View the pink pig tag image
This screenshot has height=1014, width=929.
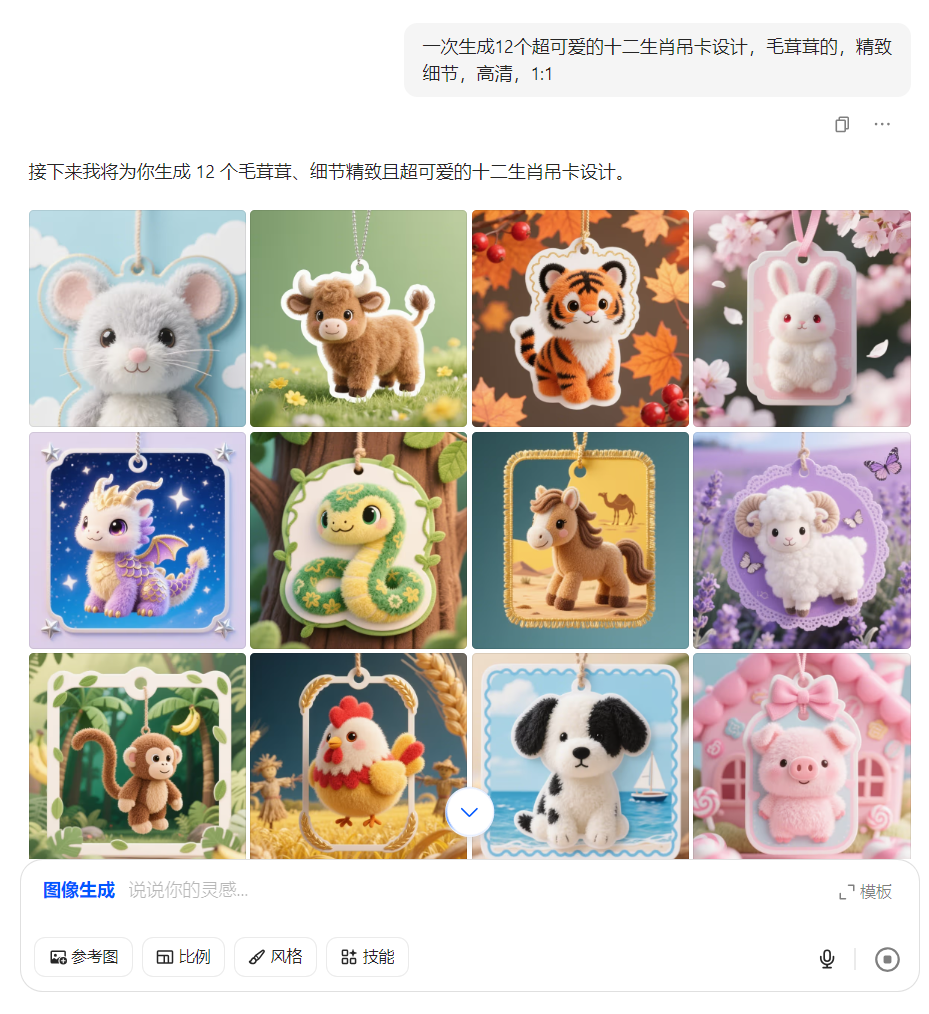pos(801,755)
